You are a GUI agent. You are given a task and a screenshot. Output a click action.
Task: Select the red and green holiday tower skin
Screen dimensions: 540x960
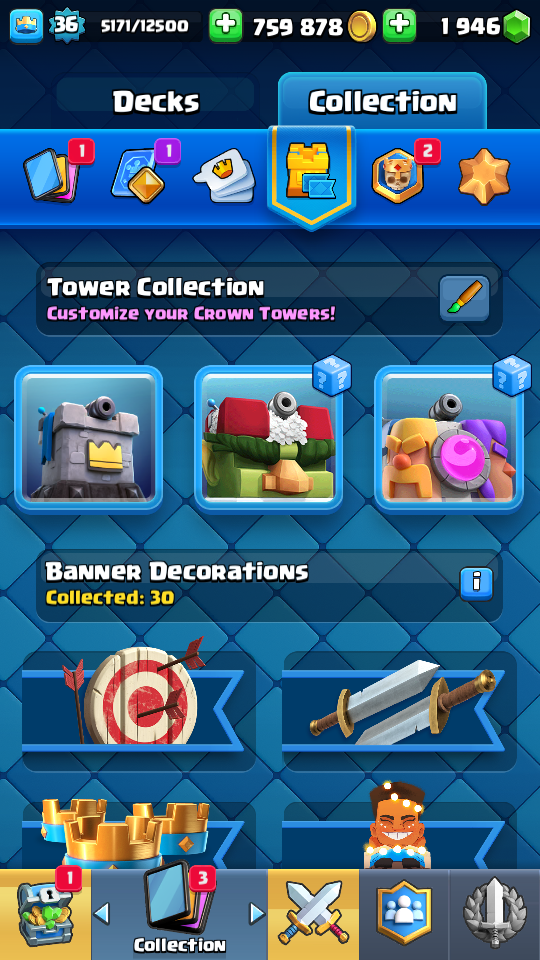click(x=269, y=438)
